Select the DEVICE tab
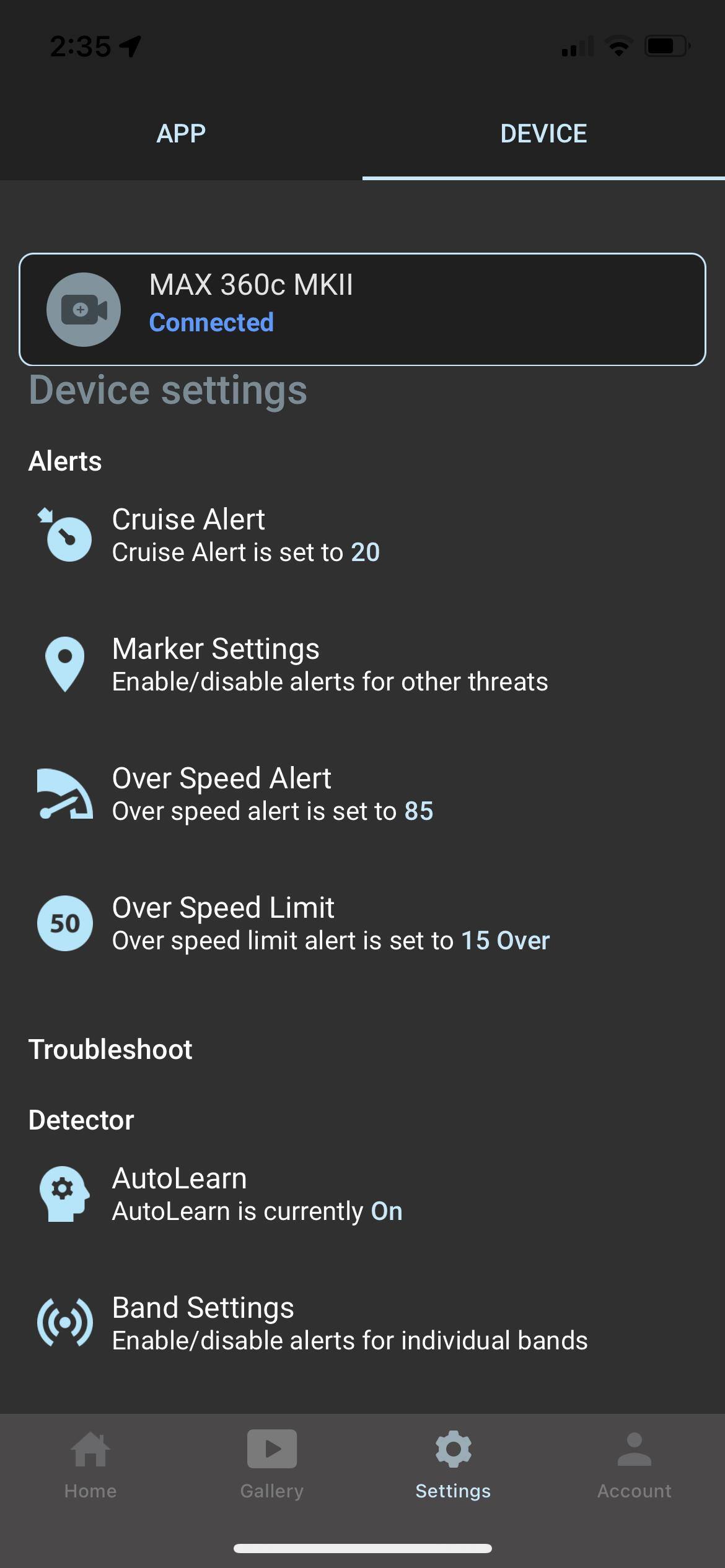The image size is (725, 1568). (x=543, y=134)
